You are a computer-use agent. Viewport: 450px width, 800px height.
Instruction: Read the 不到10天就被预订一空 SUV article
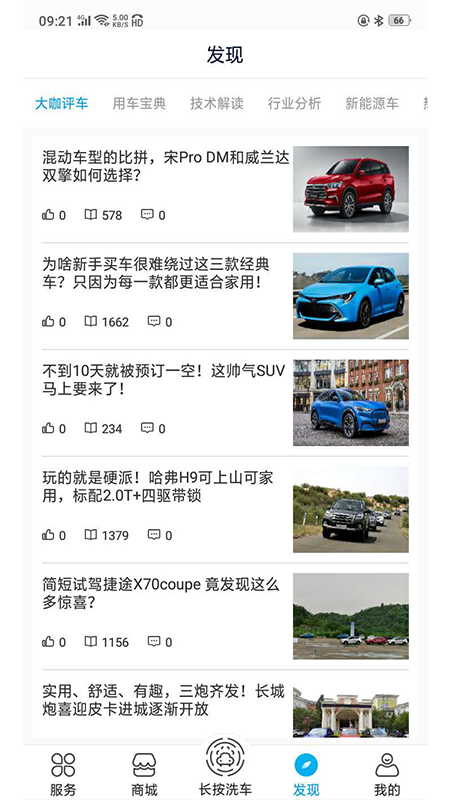(x=225, y=403)
